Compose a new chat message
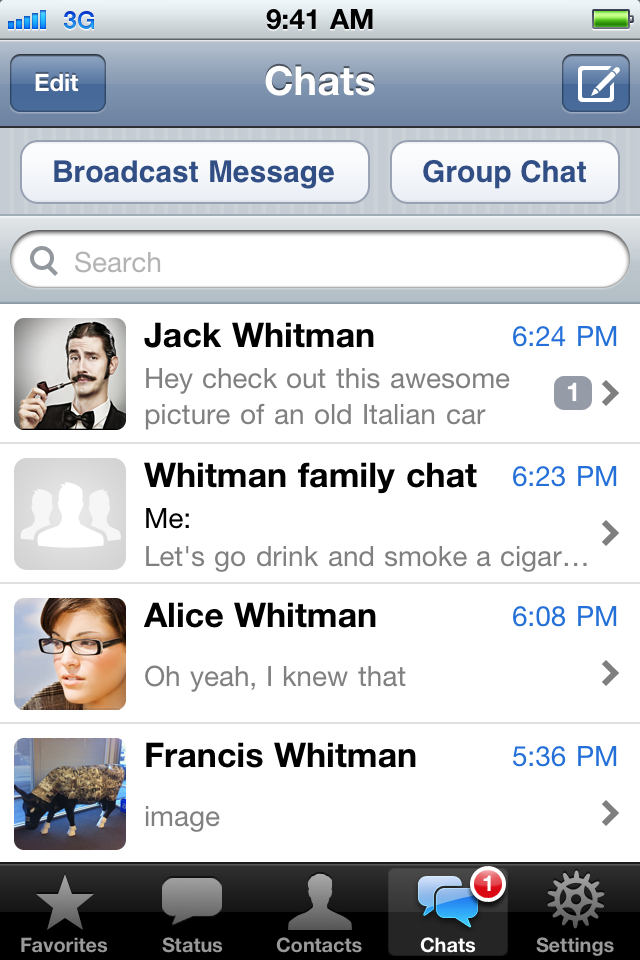640x960 pixels. pyautogui.click(x=596, y=83)
